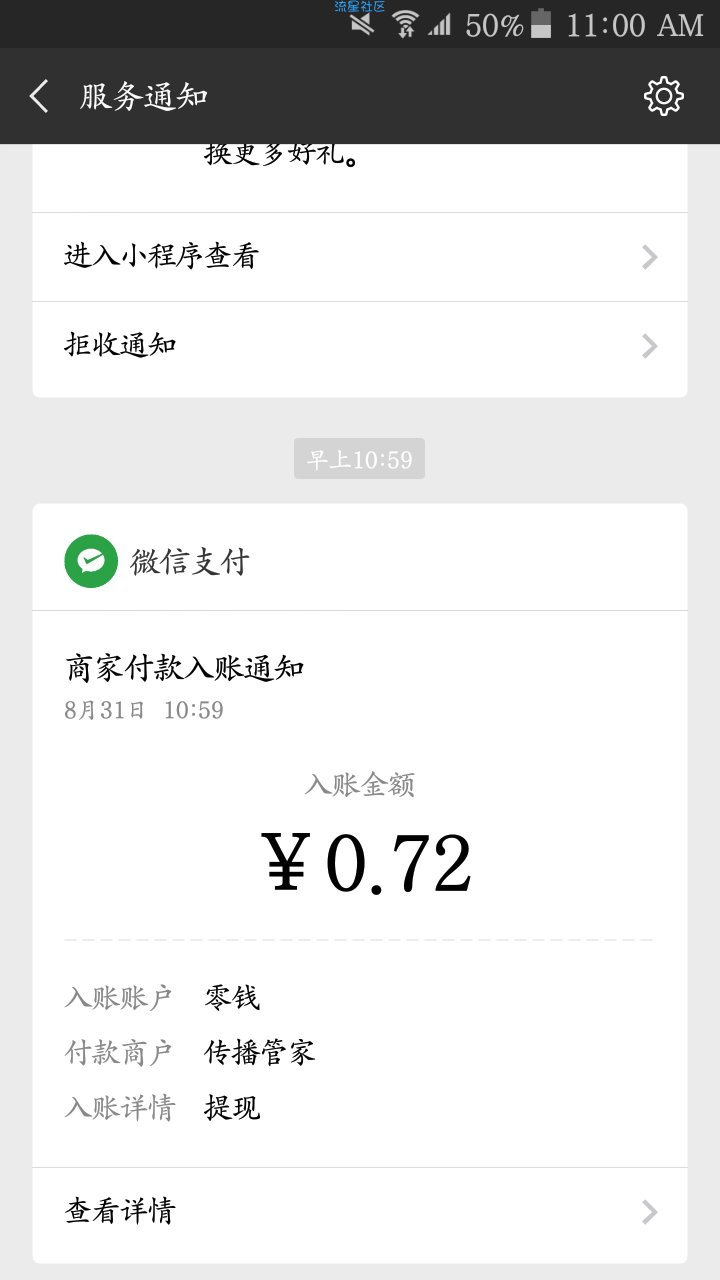
Task: Open 查看详情 for the payment
Action: pos(360,1212)
